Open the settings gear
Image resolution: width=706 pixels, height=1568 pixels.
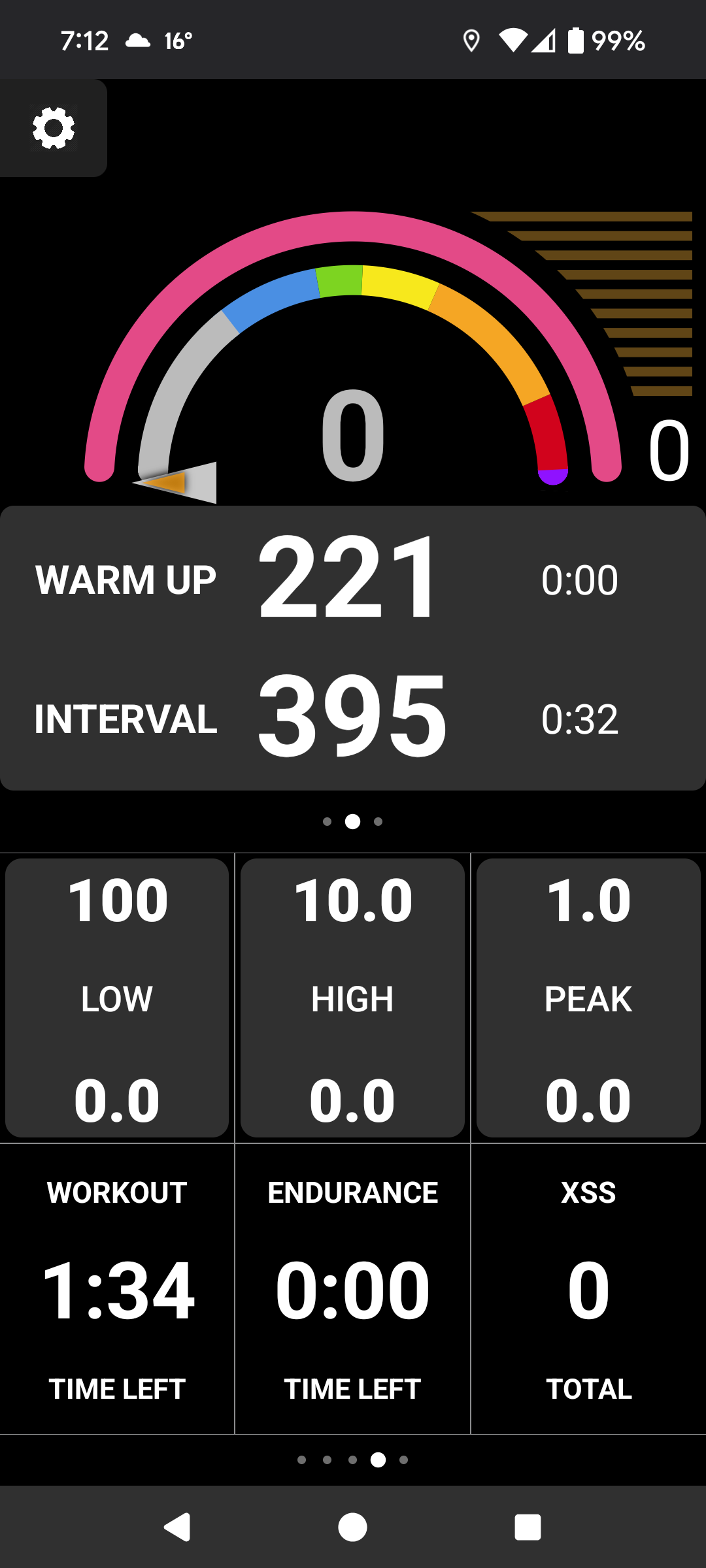(54, 128)
